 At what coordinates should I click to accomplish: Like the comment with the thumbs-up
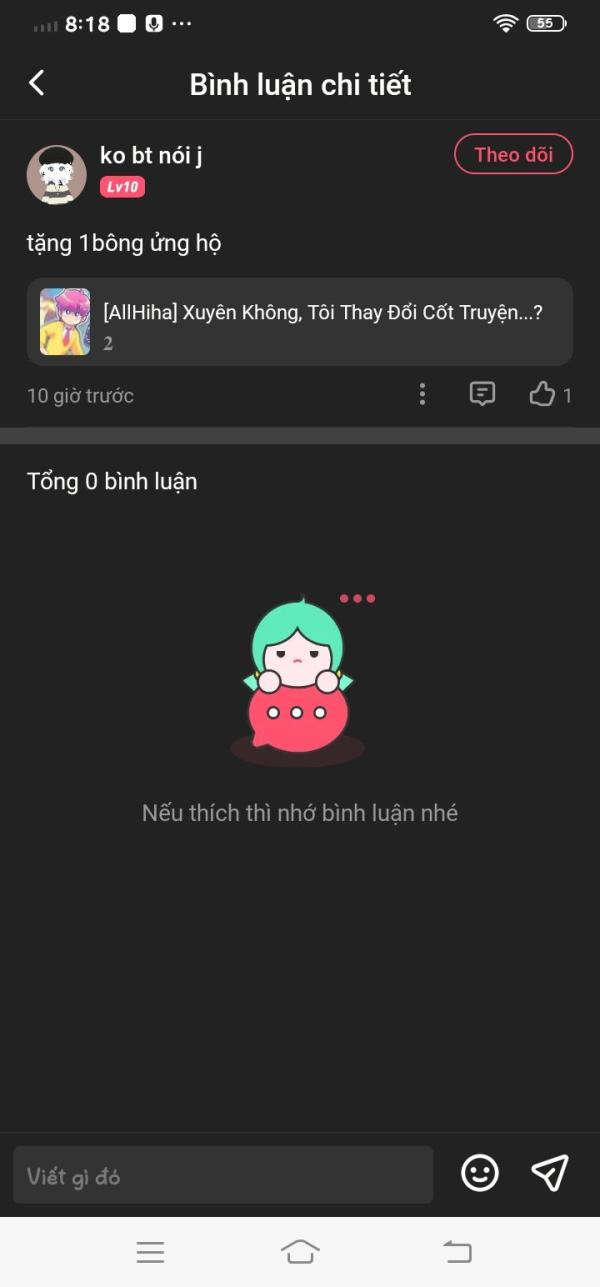click(x=542, y=394)
